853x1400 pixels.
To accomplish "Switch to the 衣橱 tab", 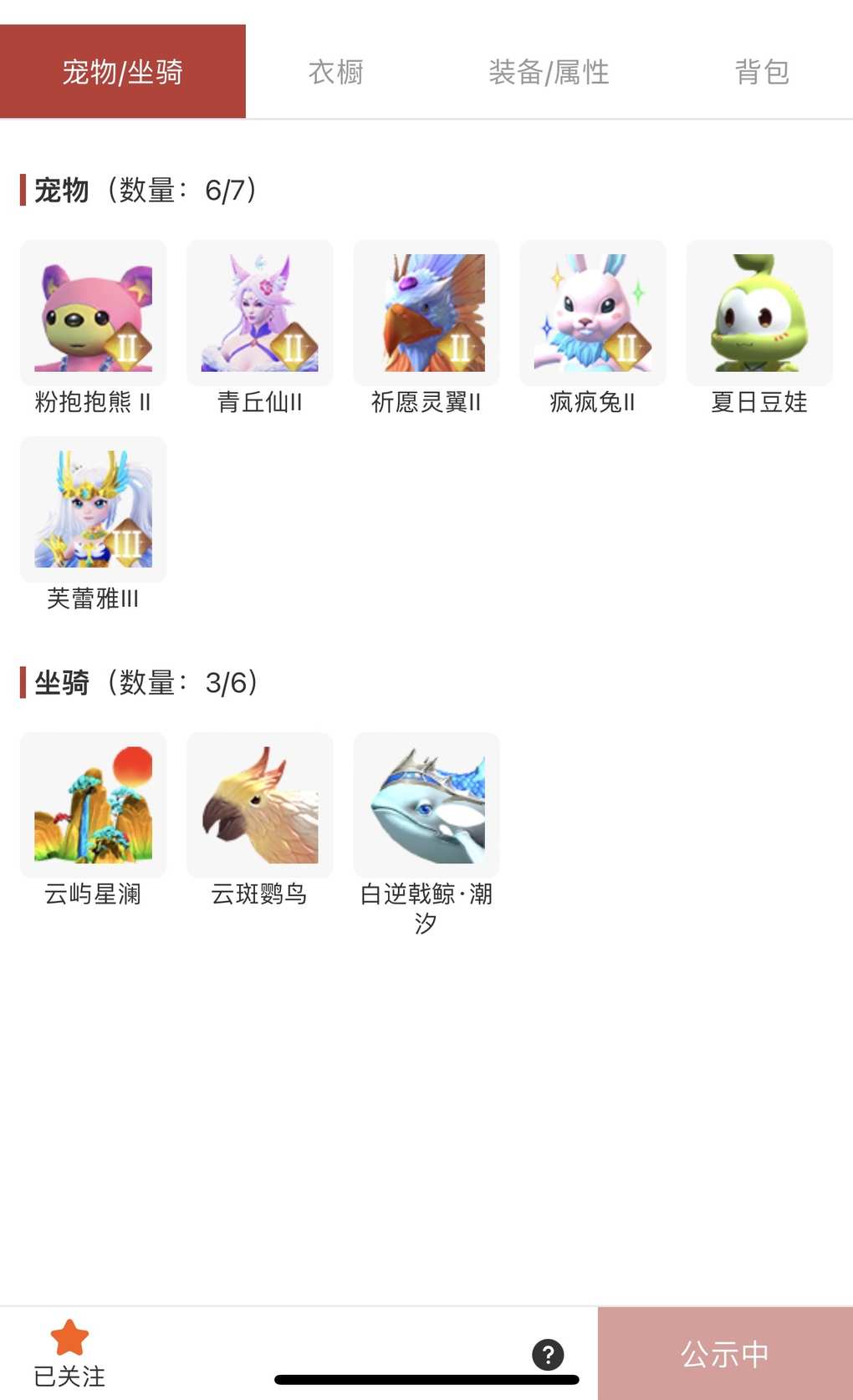I will tap(335, 72).
